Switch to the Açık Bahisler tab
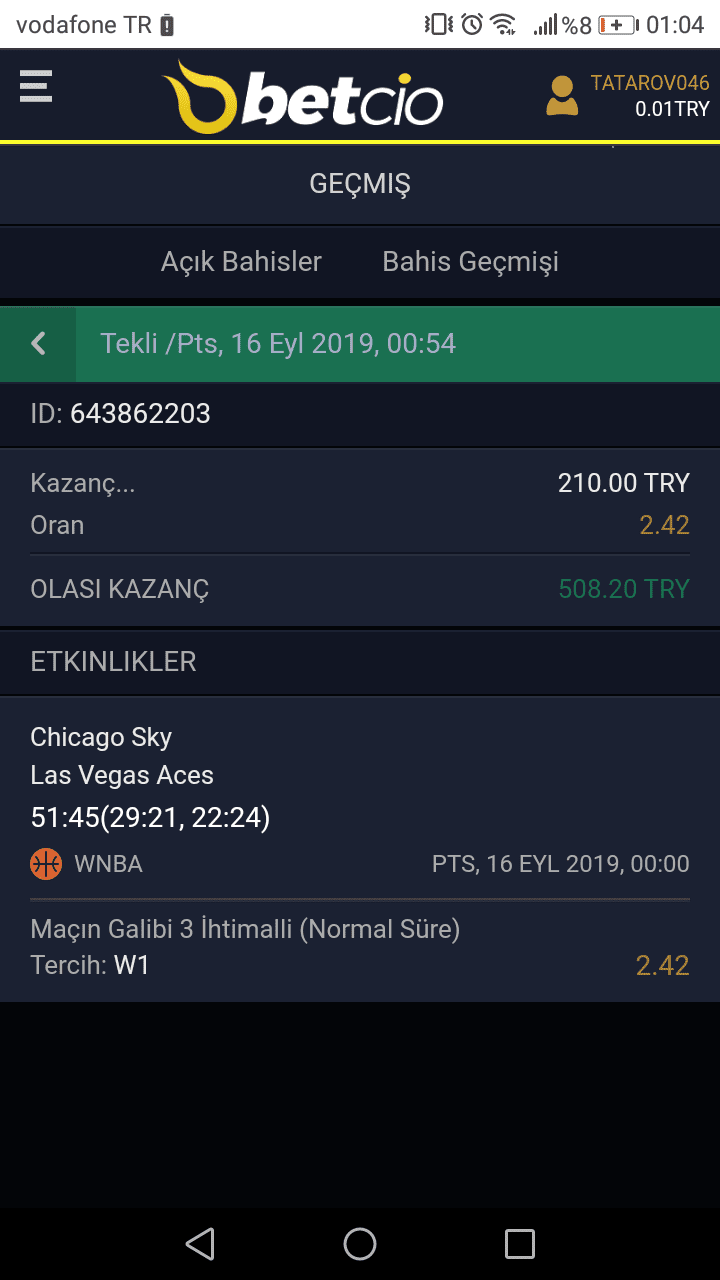This screenshot has height=1280, width=720. [241, 262]
